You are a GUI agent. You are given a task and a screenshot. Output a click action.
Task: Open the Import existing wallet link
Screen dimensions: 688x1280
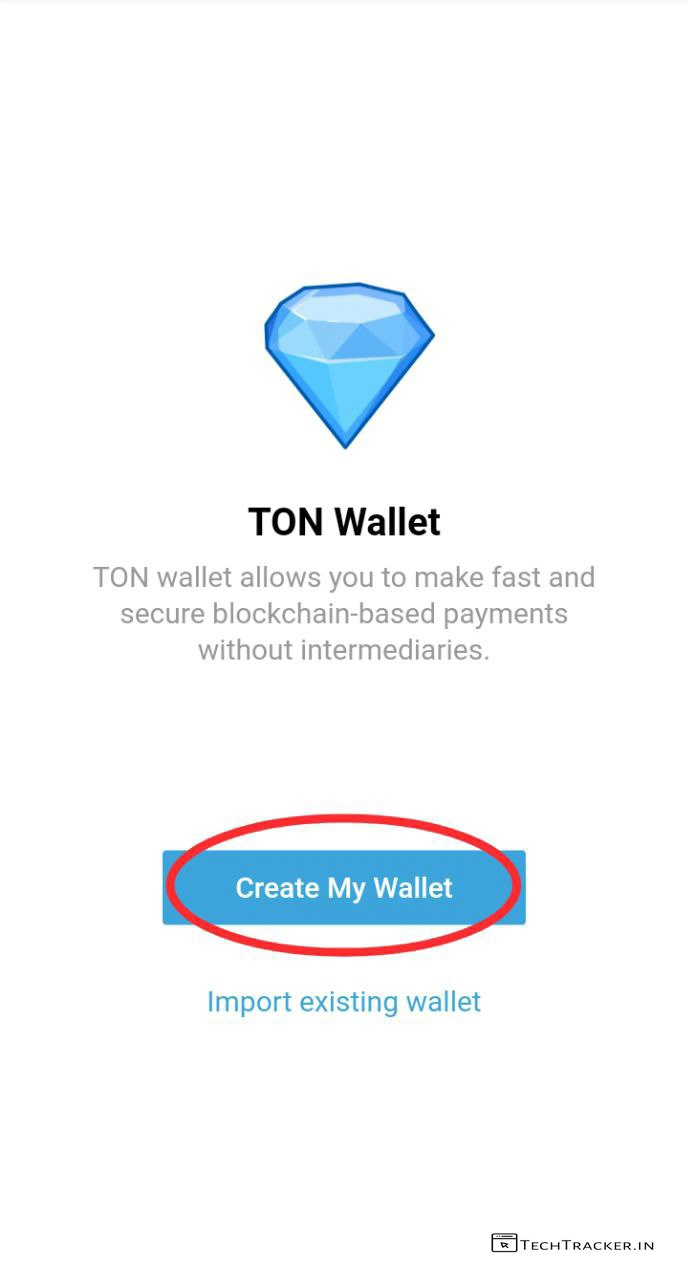coord(344,1002)
